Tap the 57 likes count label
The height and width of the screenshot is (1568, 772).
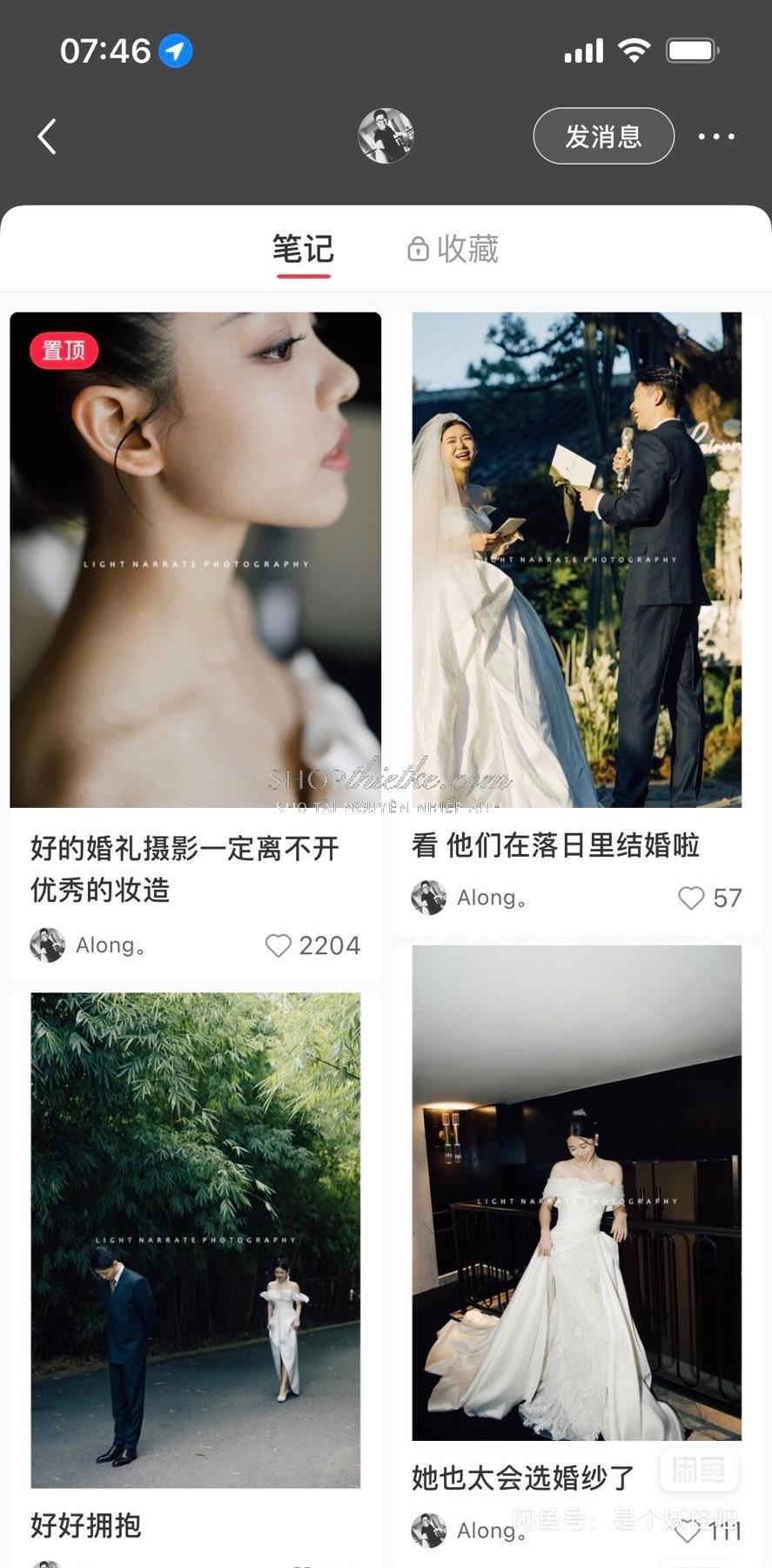(729, 899)
